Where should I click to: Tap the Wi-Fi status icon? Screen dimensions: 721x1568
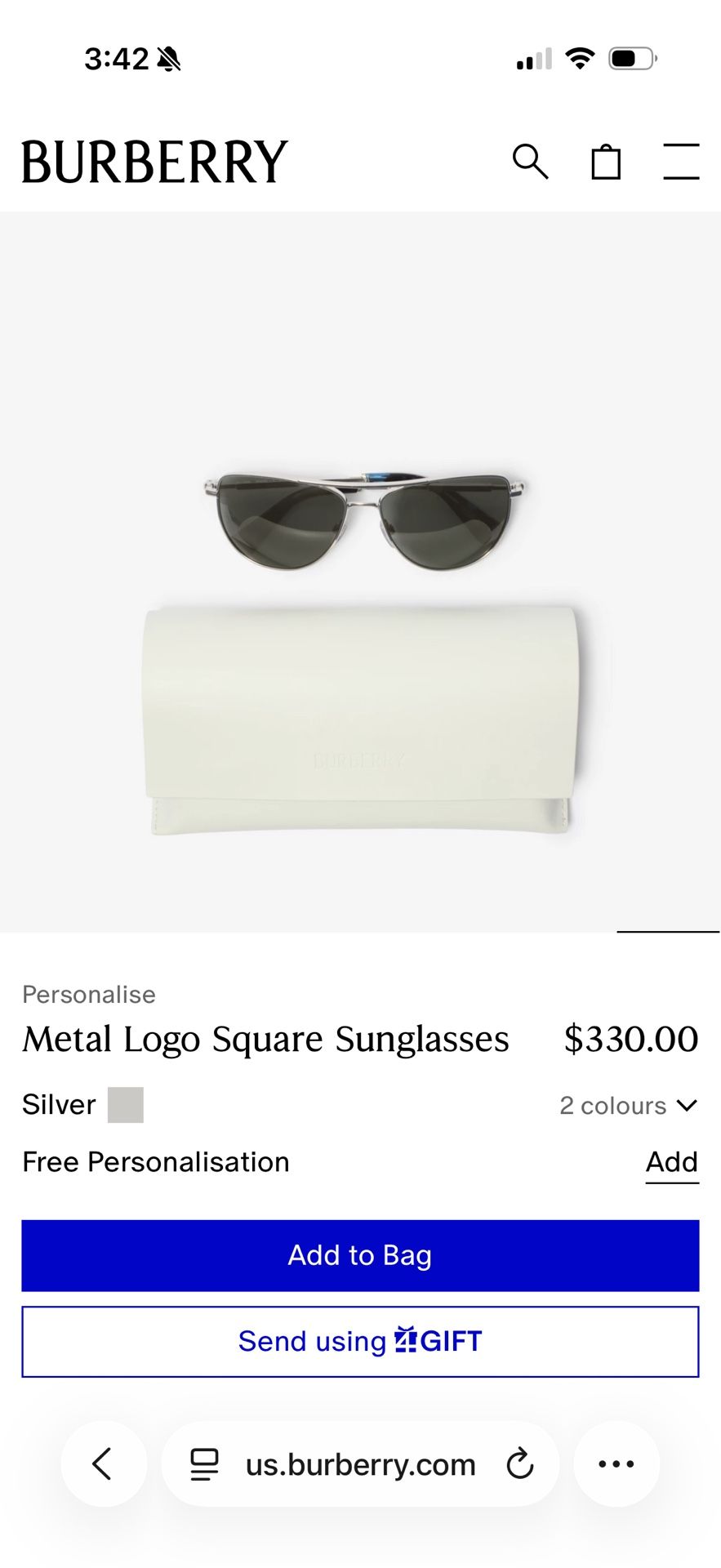tap(579, 58)
